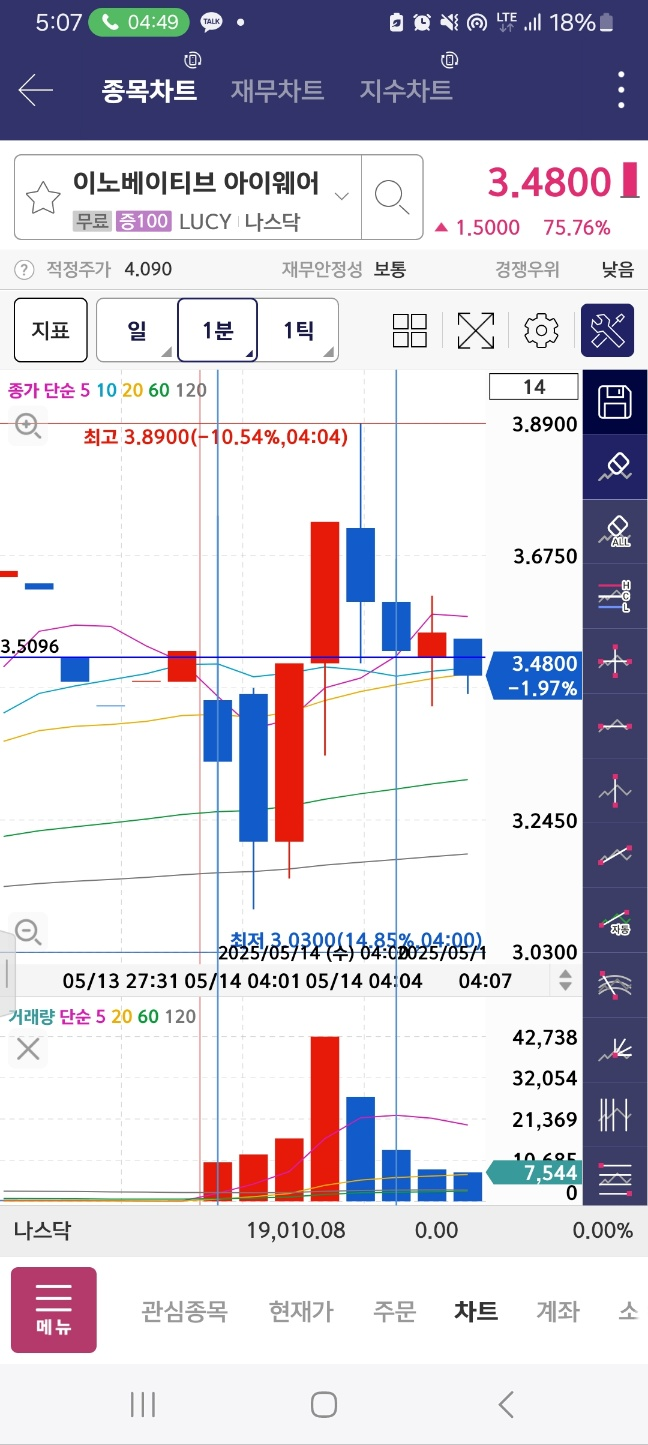This screenshot has width=648, height=1445.
Task: Switch to the 재무차트 tab
Action: [x=277, y=91]
